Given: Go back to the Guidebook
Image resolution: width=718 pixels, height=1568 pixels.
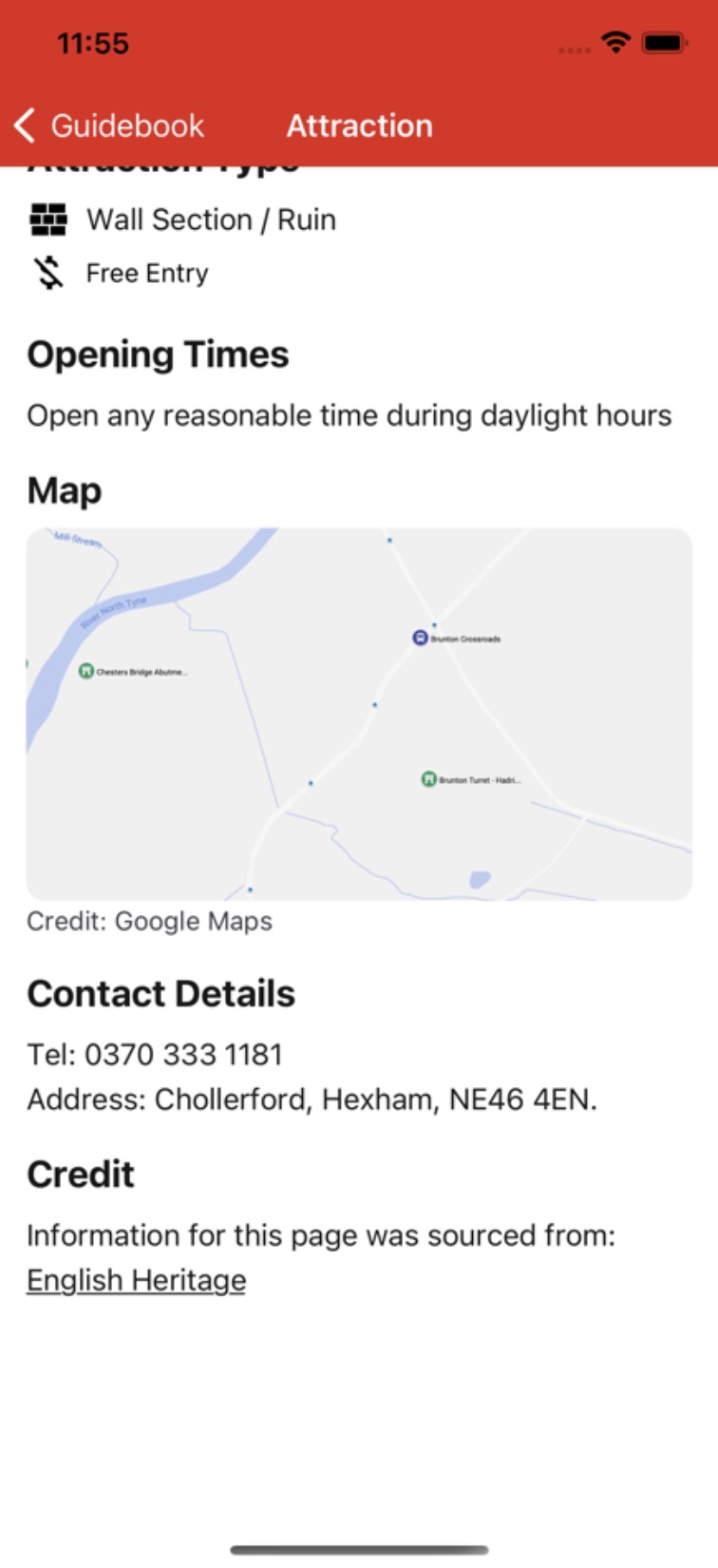Looking at the screenshot, I should click(x=109, y=125).
